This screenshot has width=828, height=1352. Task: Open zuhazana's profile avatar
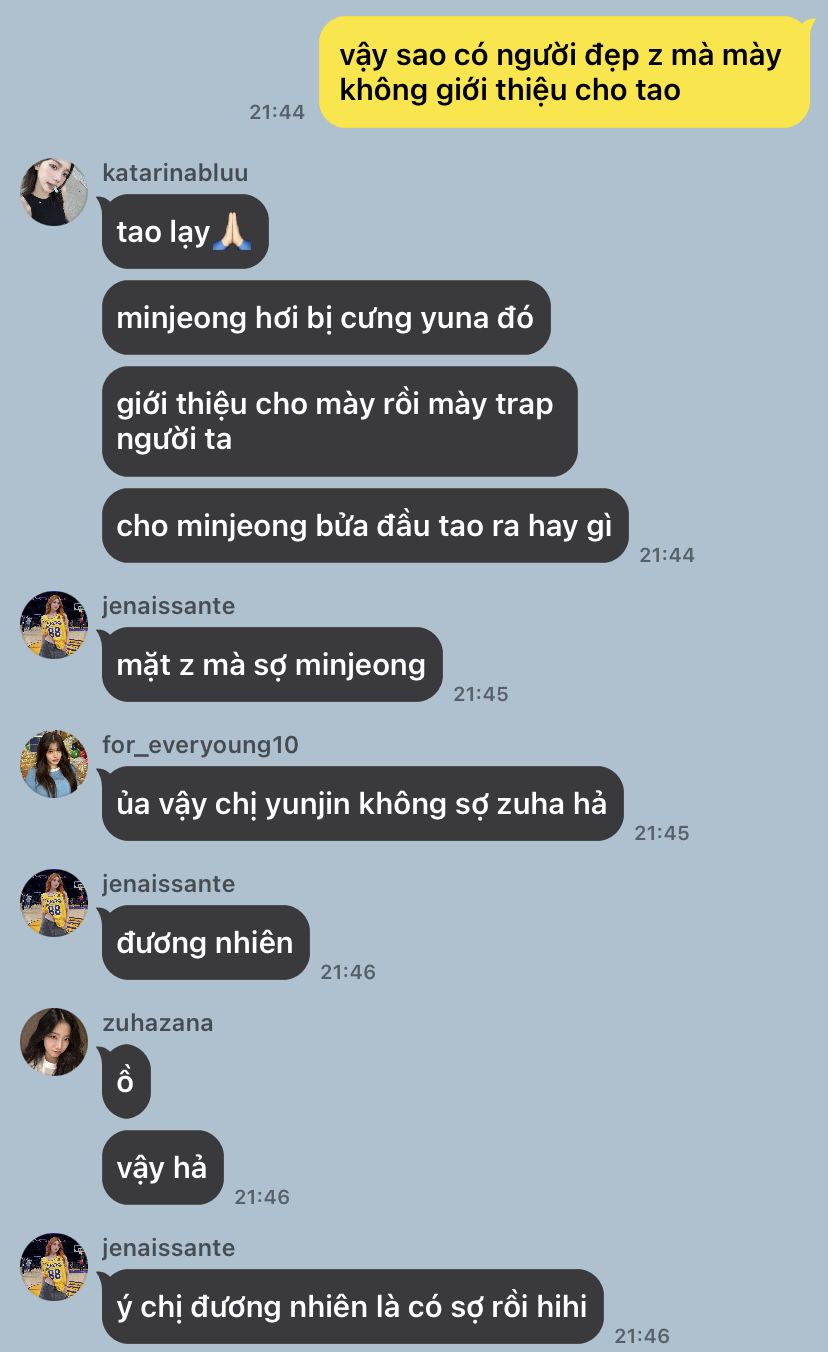54,1042
